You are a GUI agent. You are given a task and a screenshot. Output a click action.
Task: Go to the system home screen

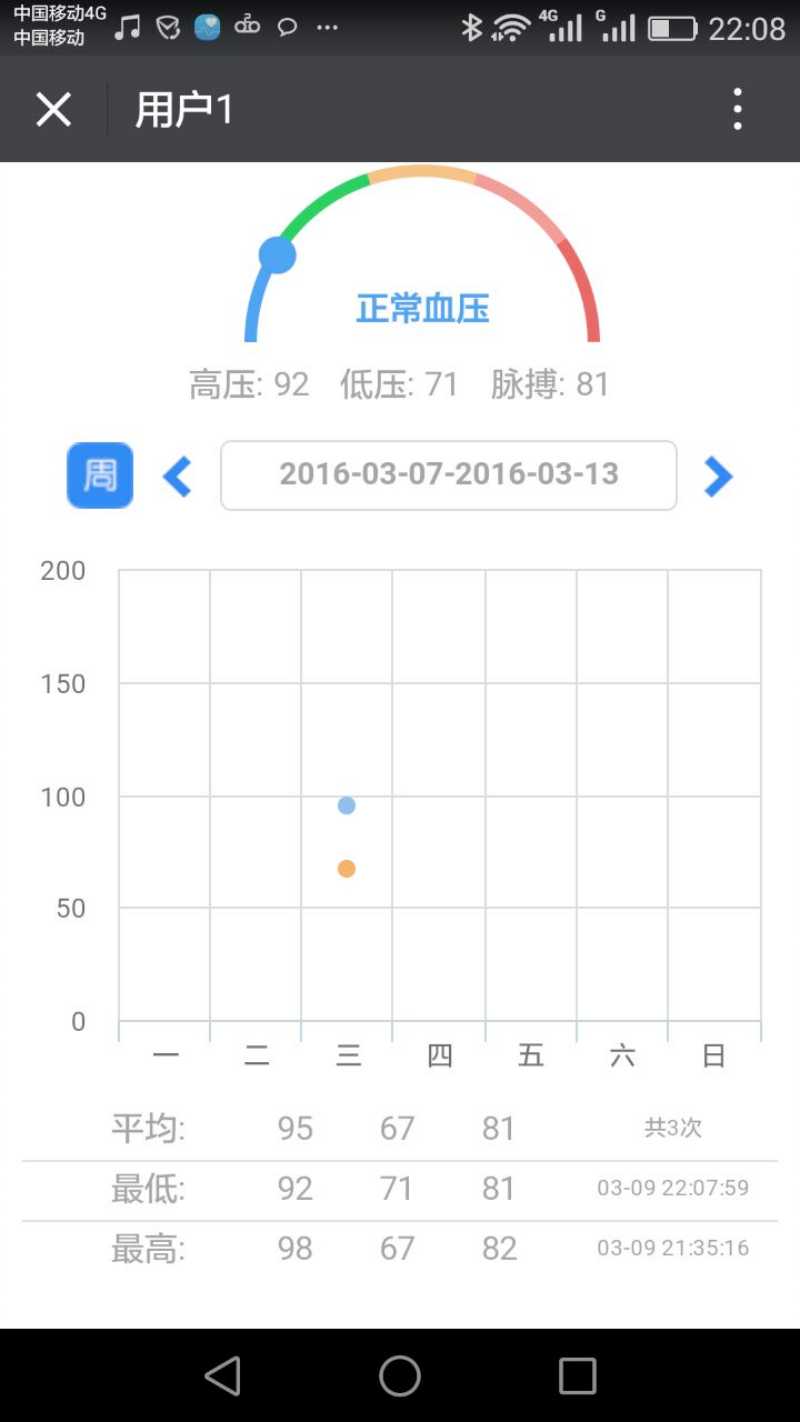(400, 1375)
